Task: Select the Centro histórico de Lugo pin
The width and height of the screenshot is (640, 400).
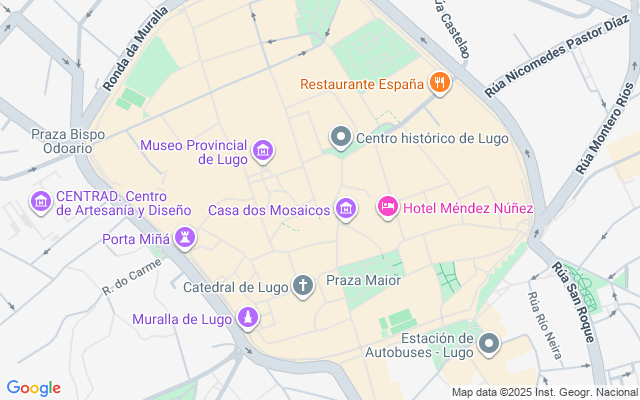Action: tap(341, 137)
